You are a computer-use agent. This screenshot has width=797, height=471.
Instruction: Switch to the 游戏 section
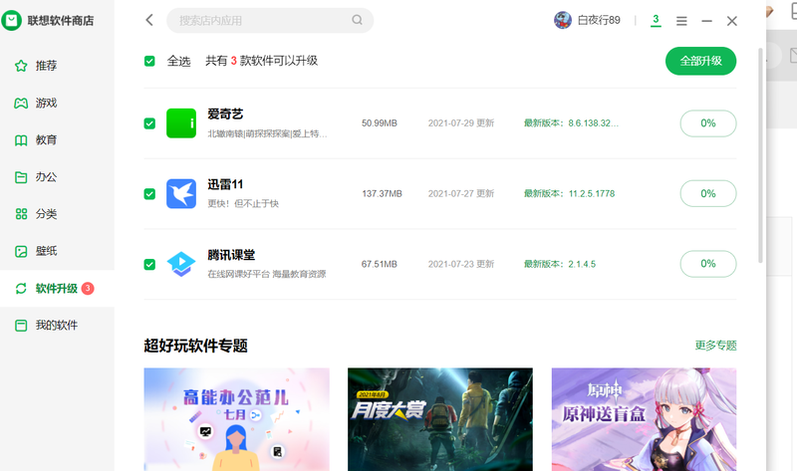(x=46, y=103)
